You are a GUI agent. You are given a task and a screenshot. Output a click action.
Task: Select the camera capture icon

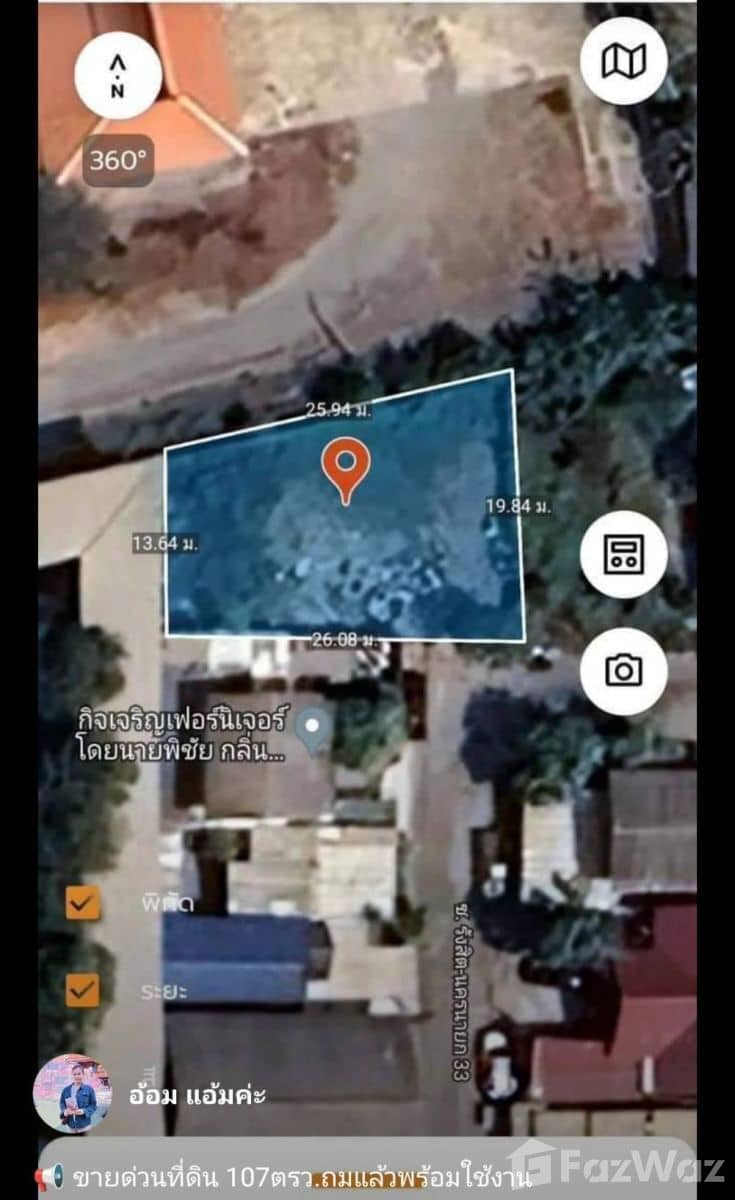pos(622,673)
